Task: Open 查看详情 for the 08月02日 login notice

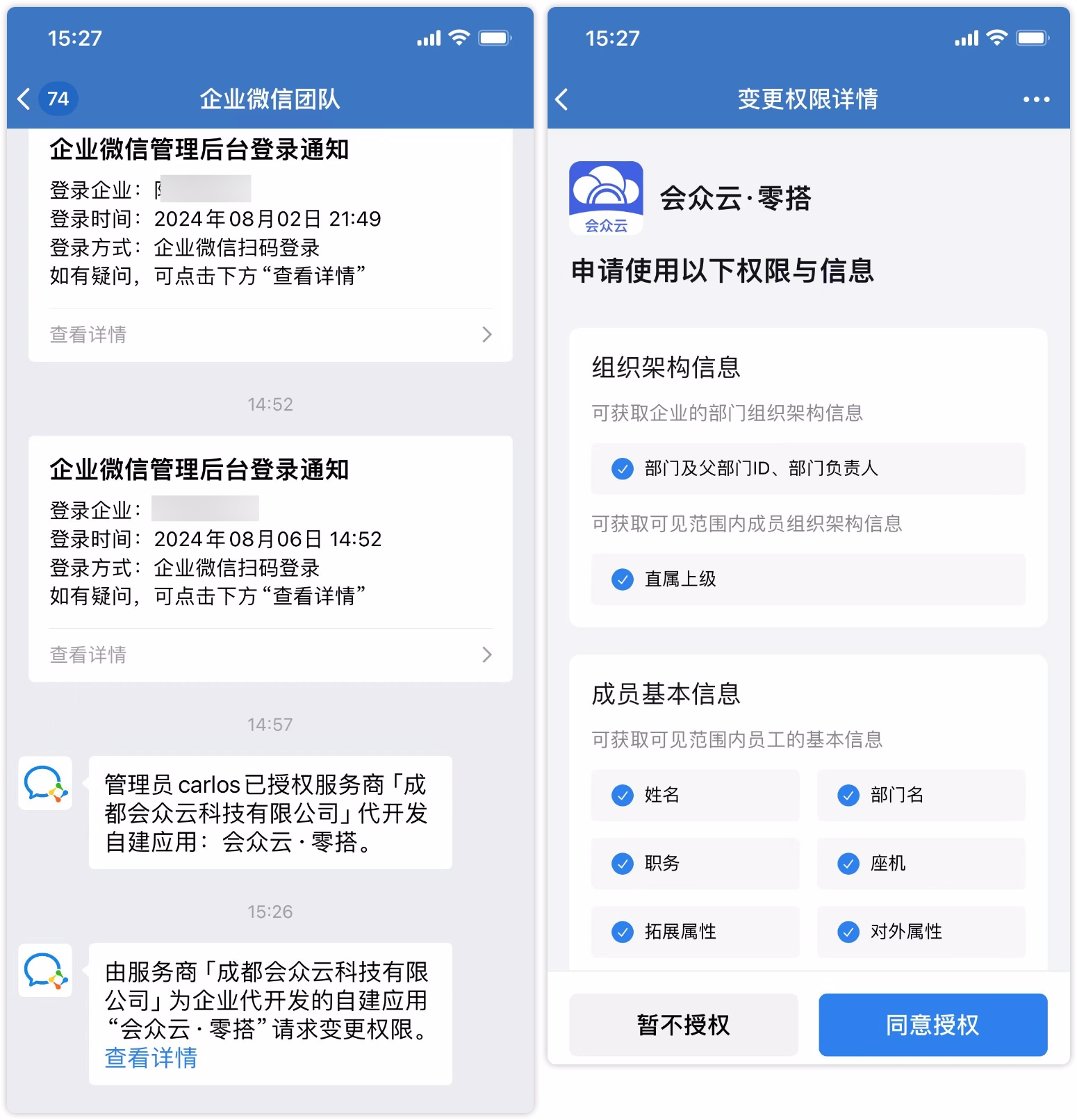Action: (270, 335)
